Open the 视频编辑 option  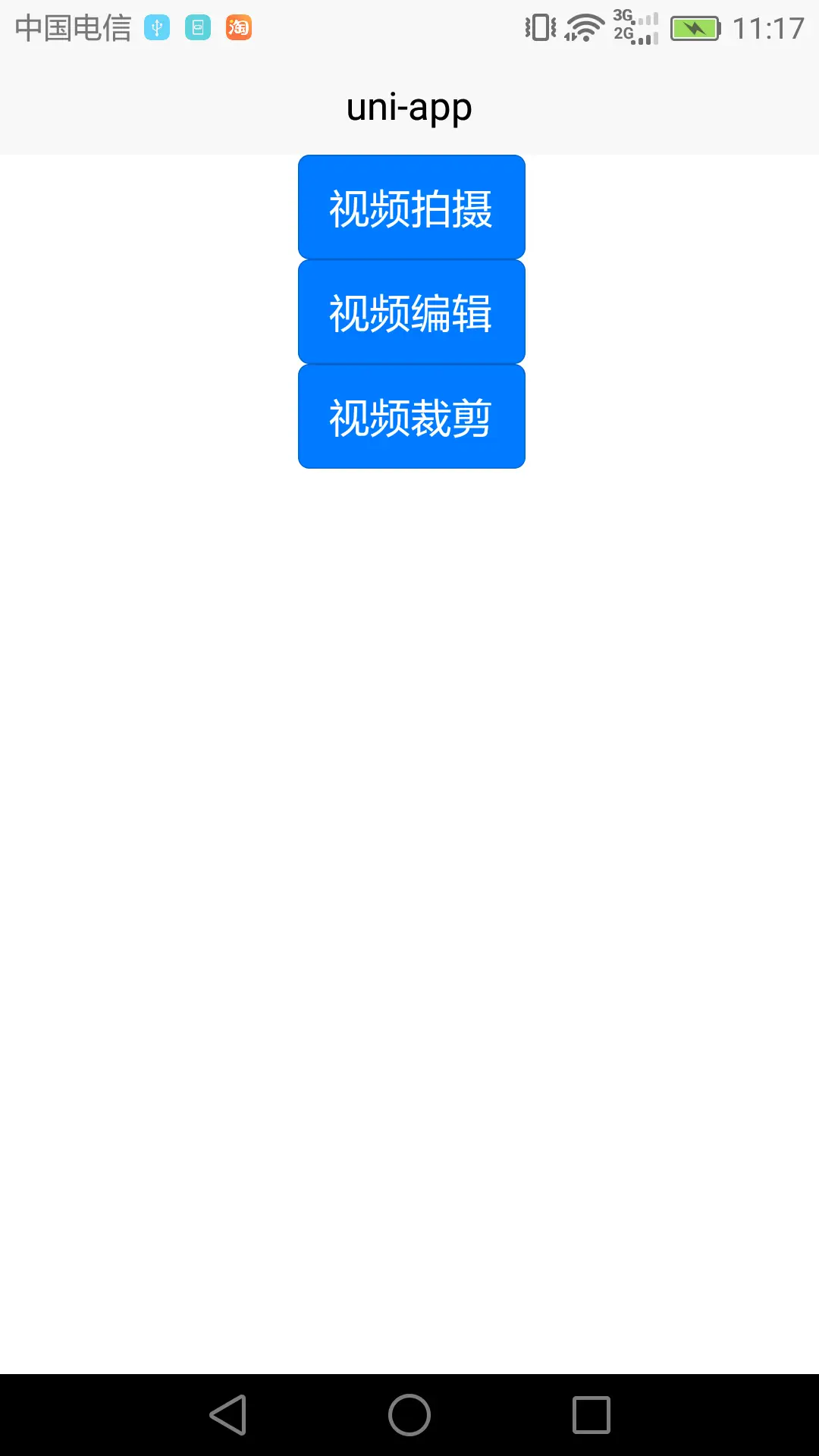click(x=411, y=312)
